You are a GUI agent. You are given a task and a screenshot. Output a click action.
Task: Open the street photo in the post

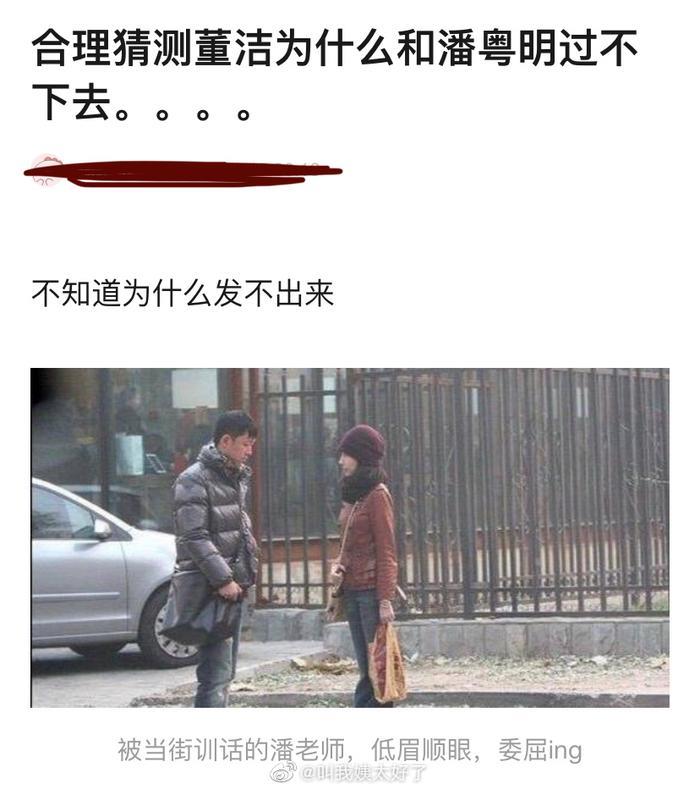[x=349, y=537]
